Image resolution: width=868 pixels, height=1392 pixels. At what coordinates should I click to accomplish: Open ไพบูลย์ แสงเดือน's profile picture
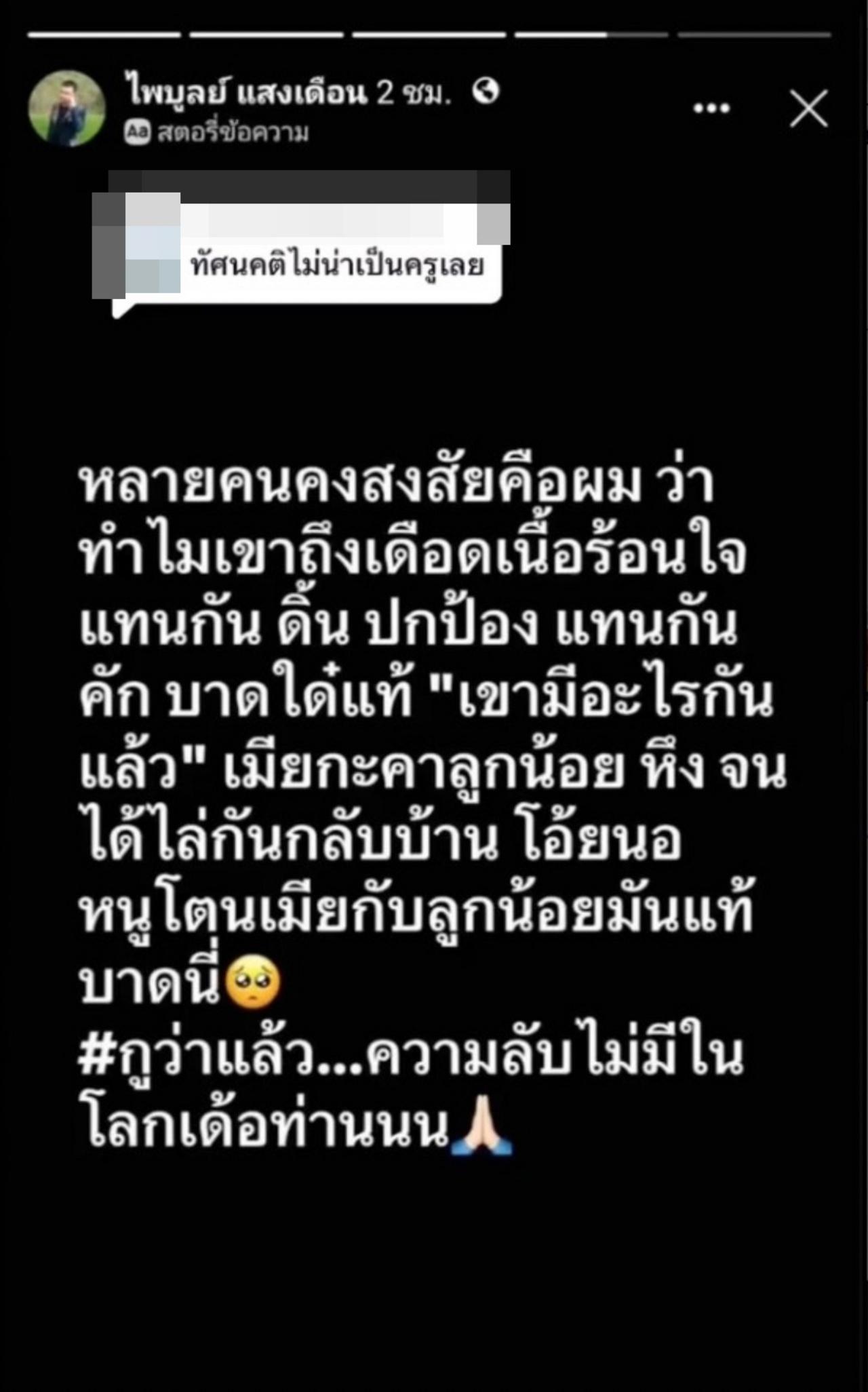(x=66, y=108)
